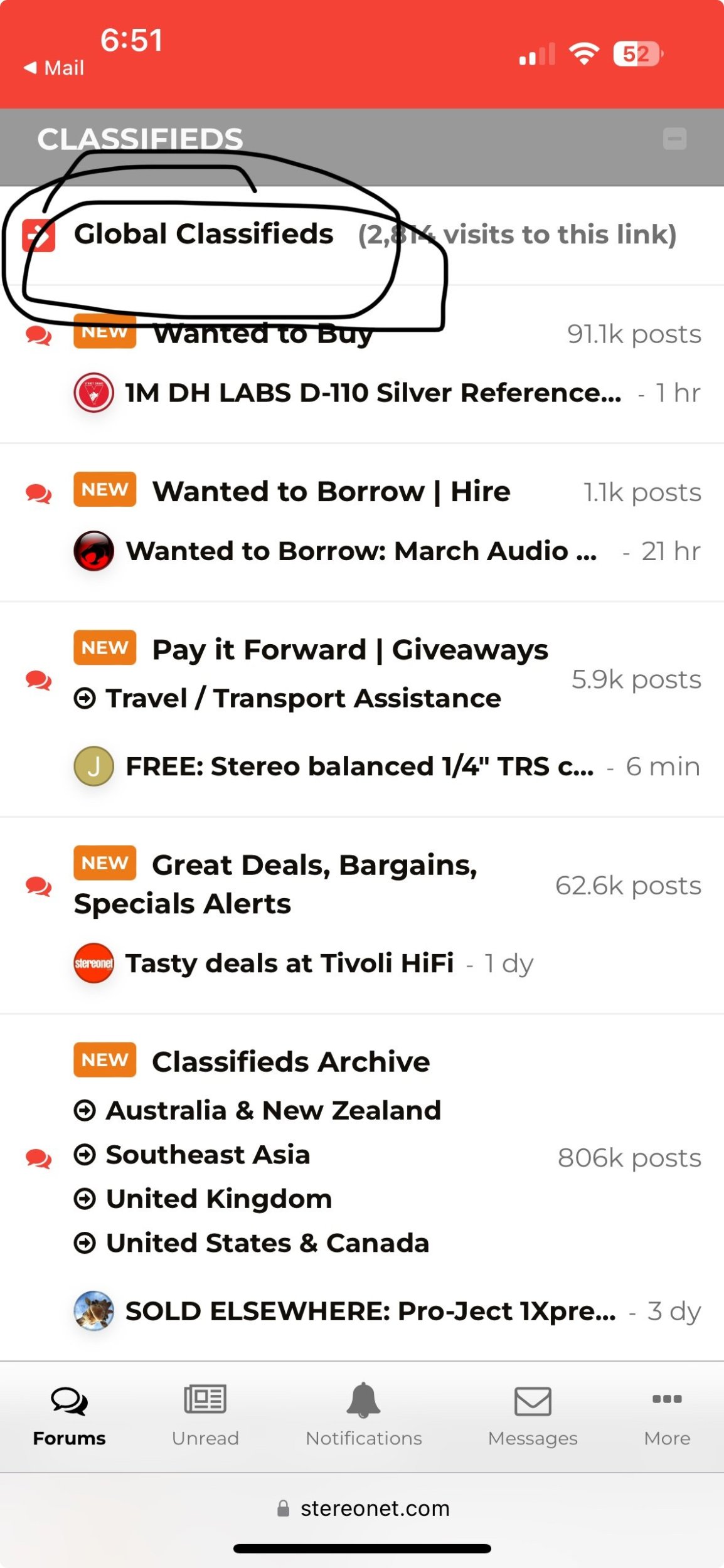Open the United States & Canada archive
The image size is (724, 1568).
click(x=267, y=1242)
